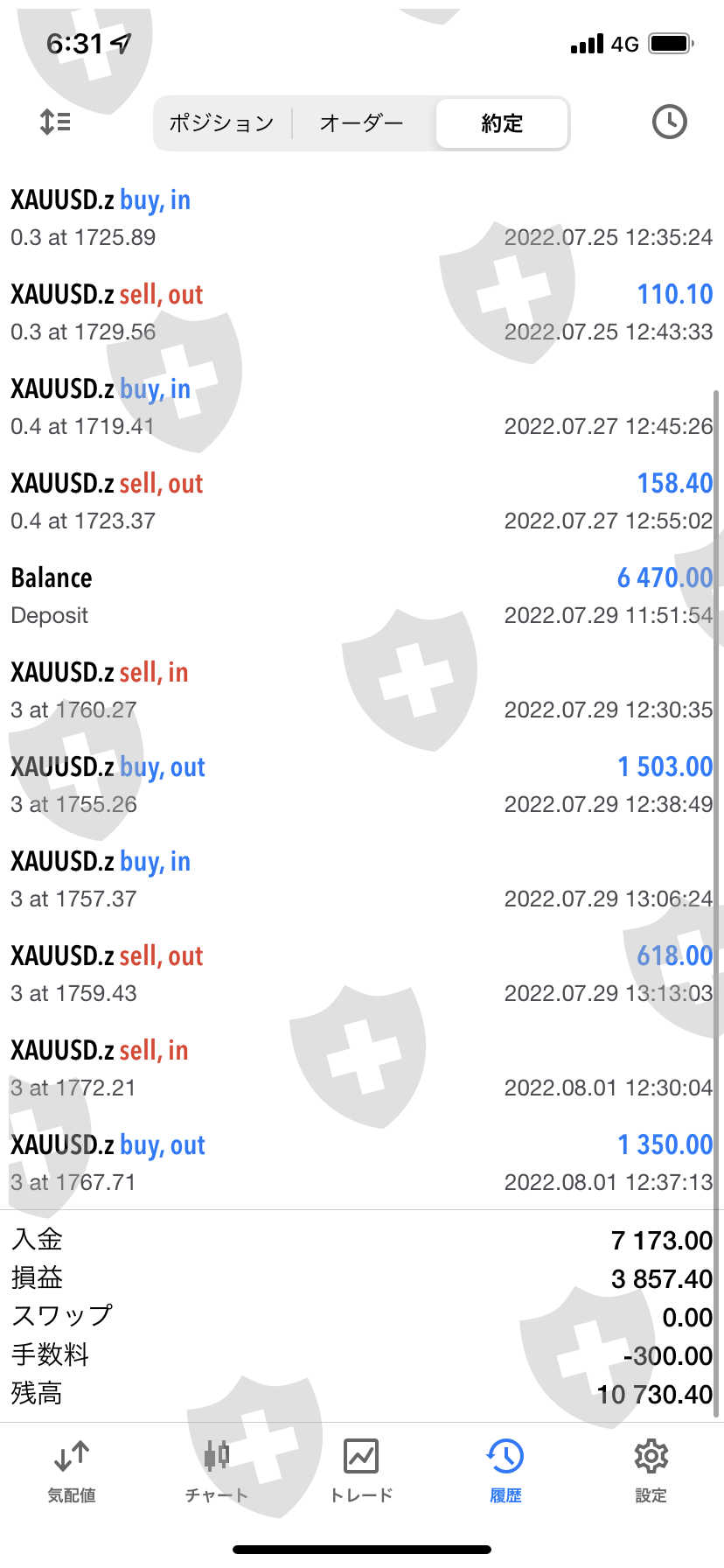The width and height of the screenshot is (724, 1568).
Task: Open the 設定 settings tab
Action: [x=651, y=1471]
